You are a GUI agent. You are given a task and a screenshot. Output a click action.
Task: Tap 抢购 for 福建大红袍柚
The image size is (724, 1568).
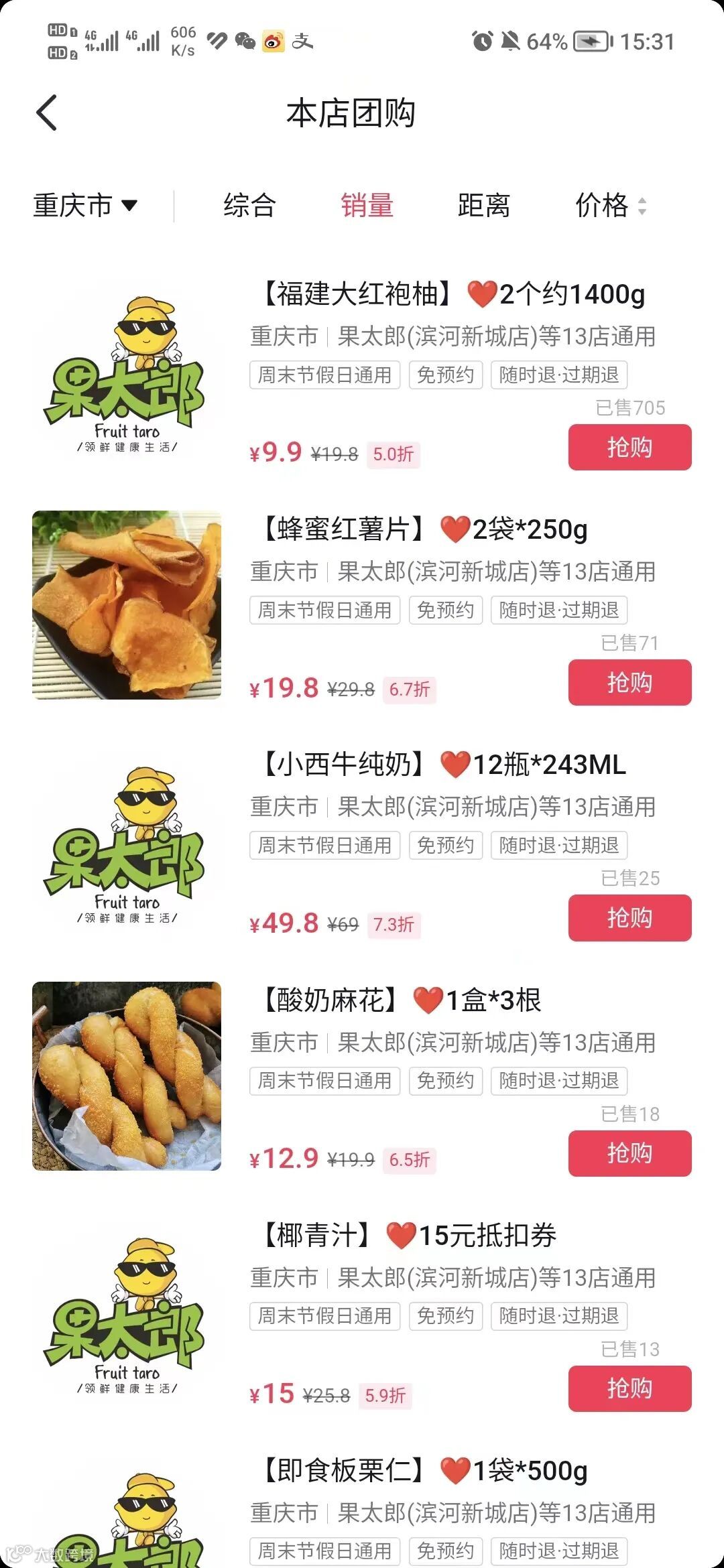coord(629,447)
